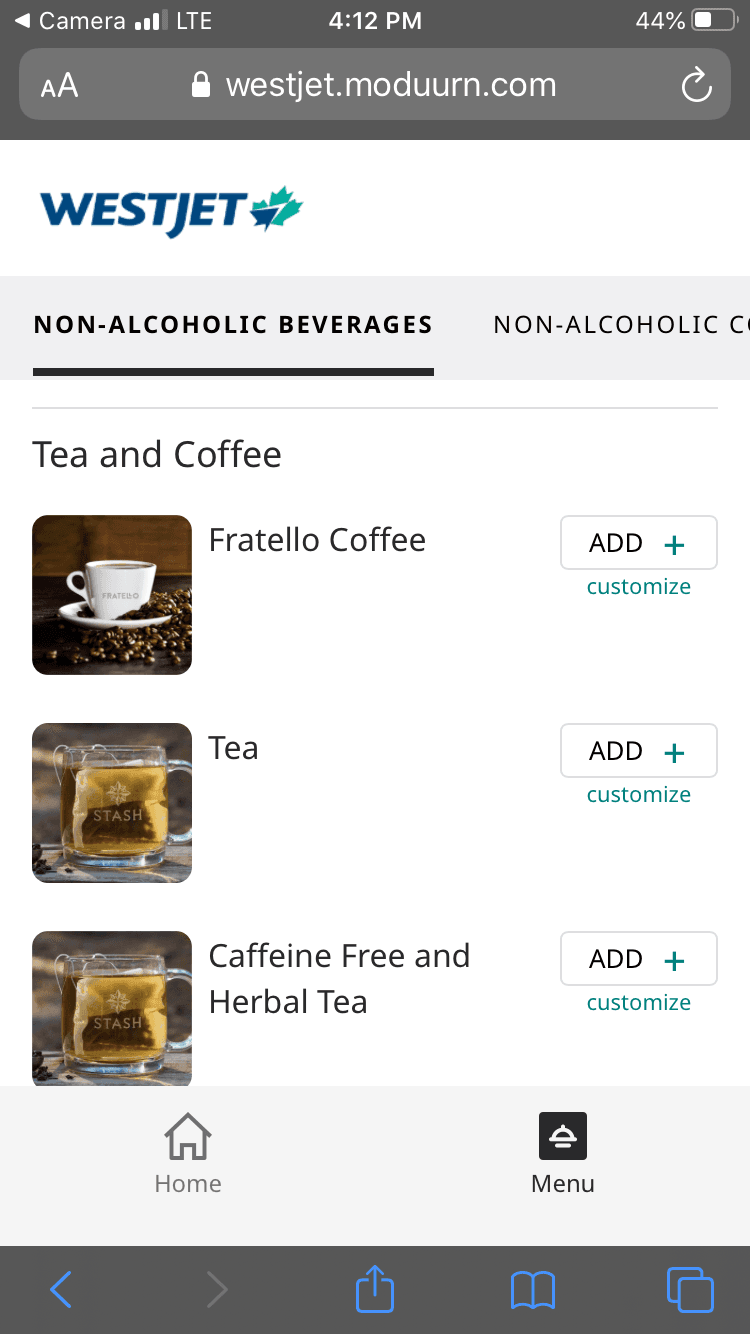Image resolution: width=750 pixels, height=1334 pixels.
Task: Open the reader and text size options
Action: [x=59, y=85]
